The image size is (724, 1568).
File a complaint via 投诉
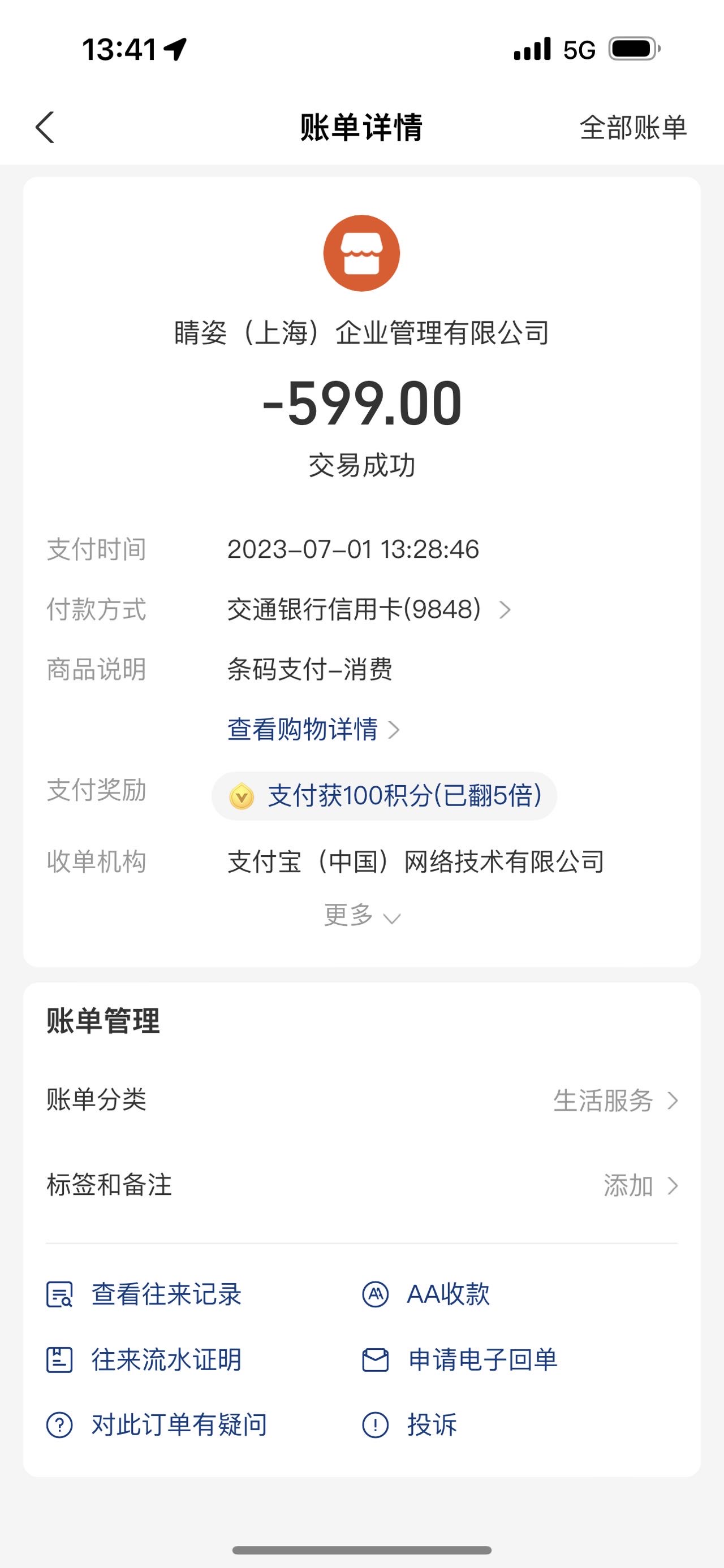(409, 1424)
